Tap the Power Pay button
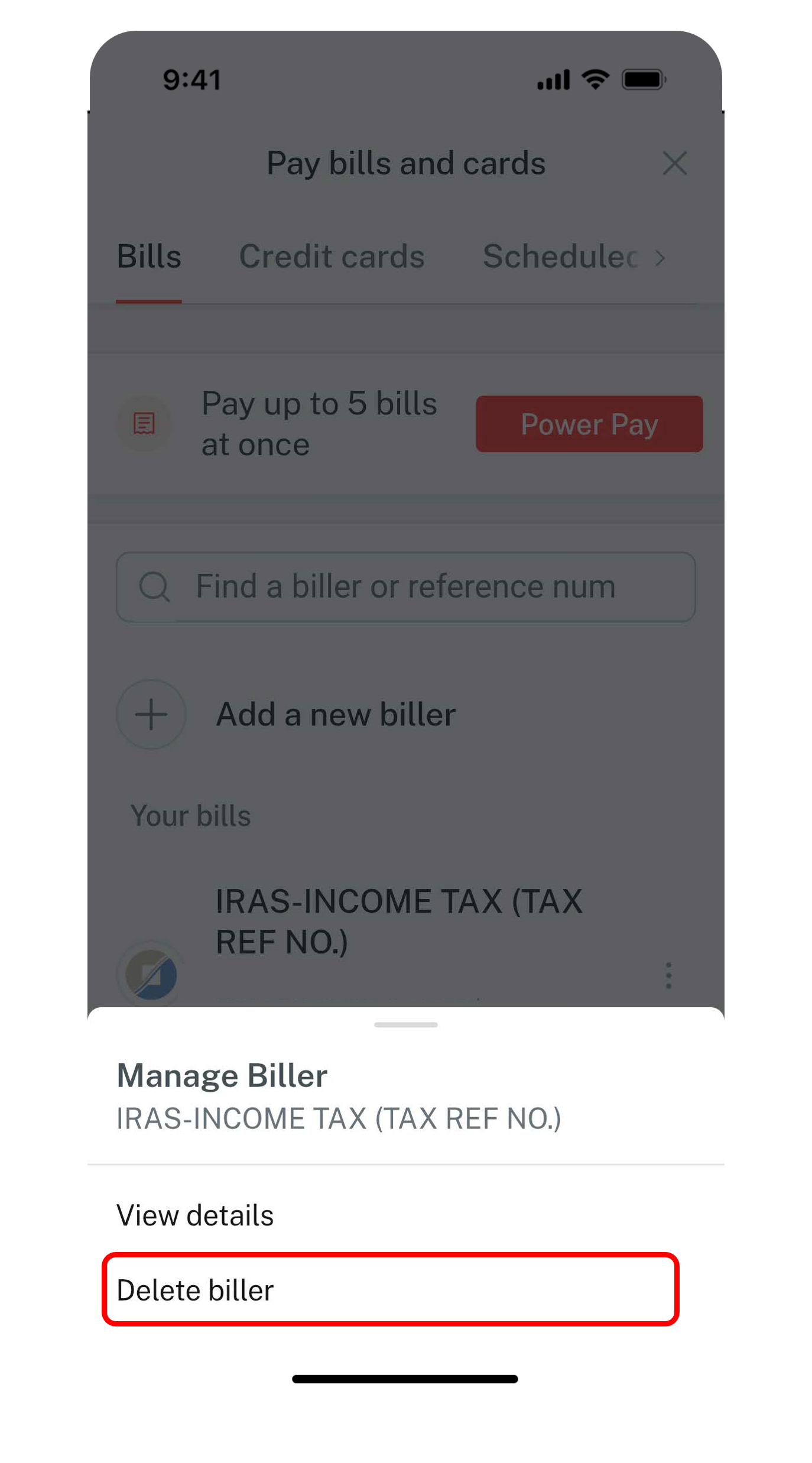This screenshot has height=1463, width=812. (589, 424)
